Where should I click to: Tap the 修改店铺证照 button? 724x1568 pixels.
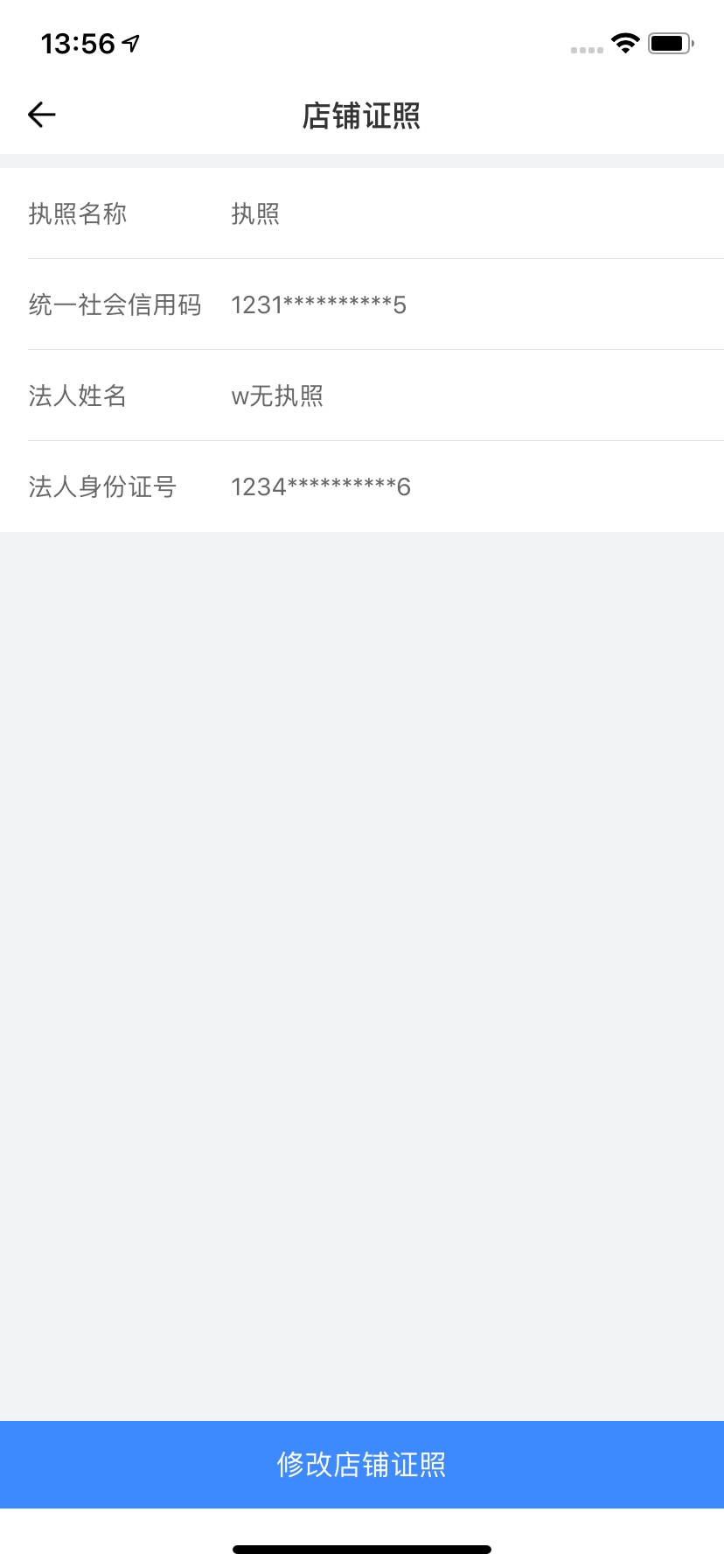[x=362, y=1464]
